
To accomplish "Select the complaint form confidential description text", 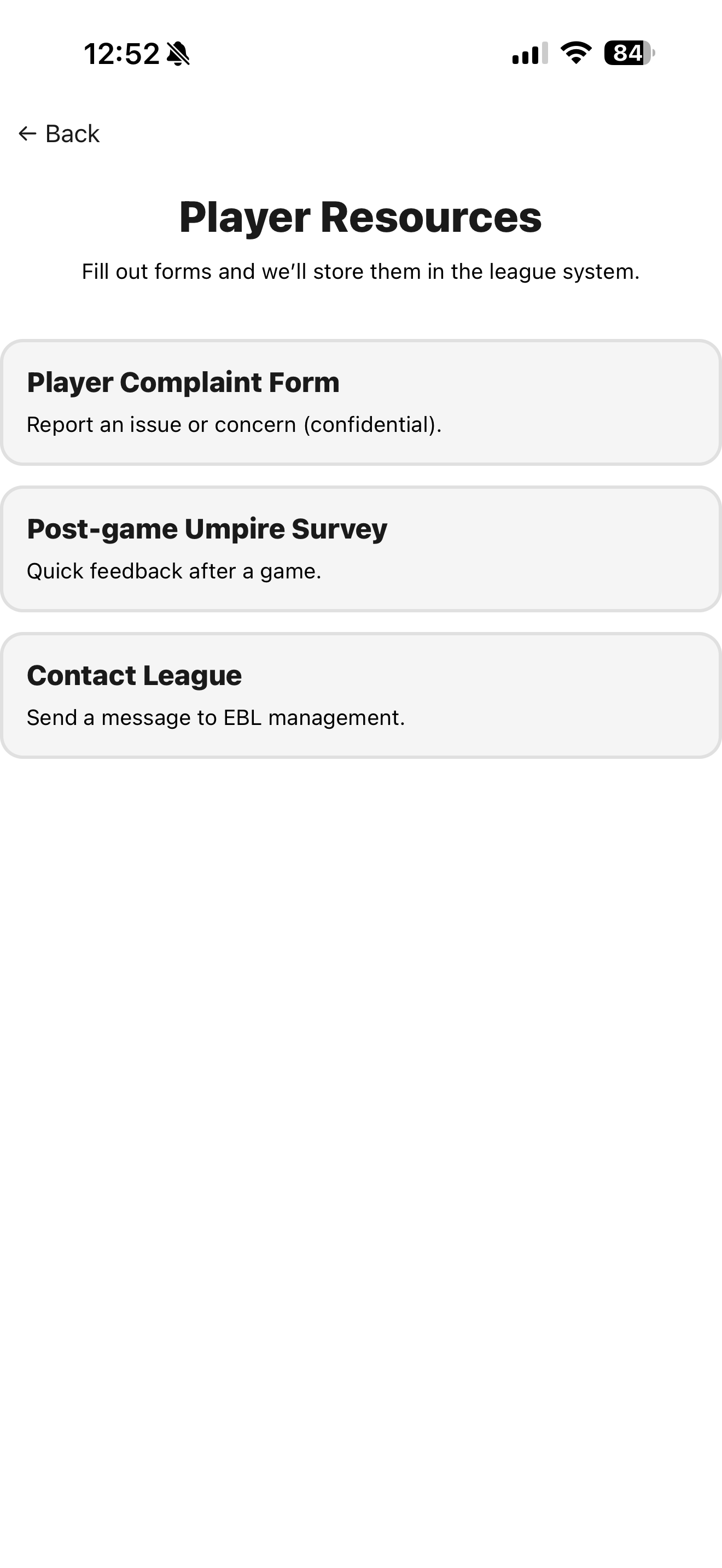I will pyautogui.click(x=234, y=424).
